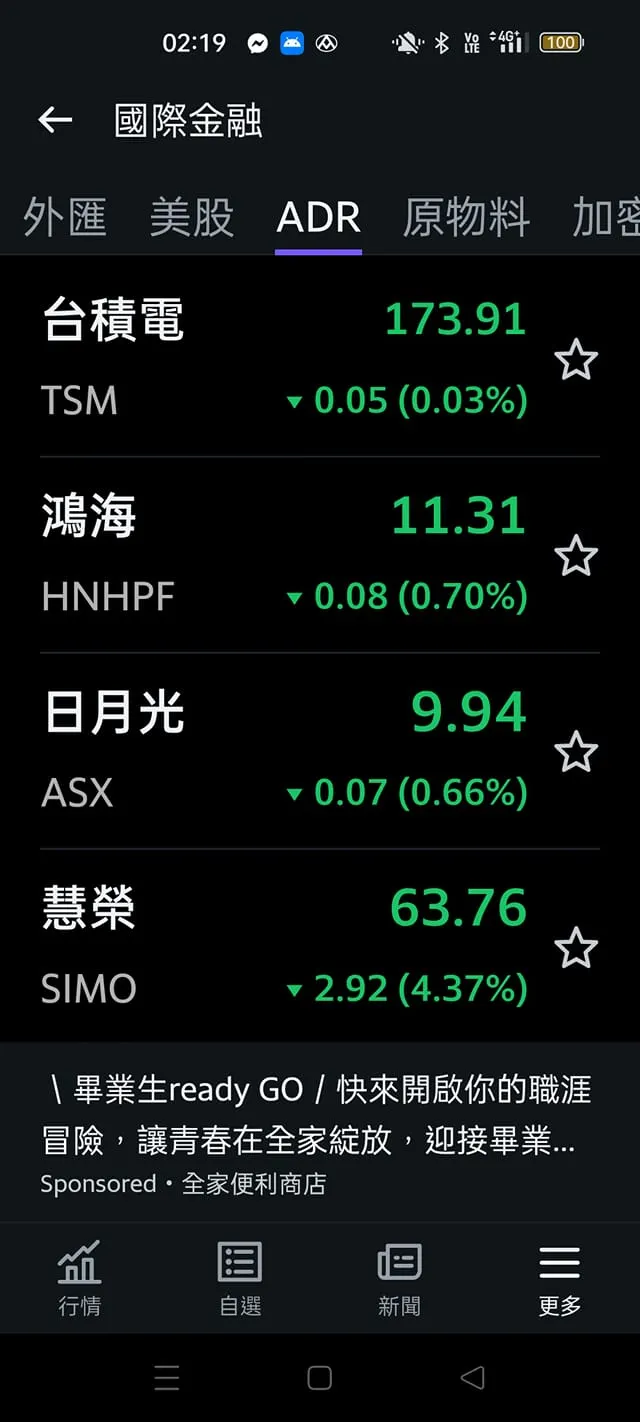The width and height of the screenshot is (640, 1422).
Task: Go to the 行情 section
Action: (x=80, y=1277)
